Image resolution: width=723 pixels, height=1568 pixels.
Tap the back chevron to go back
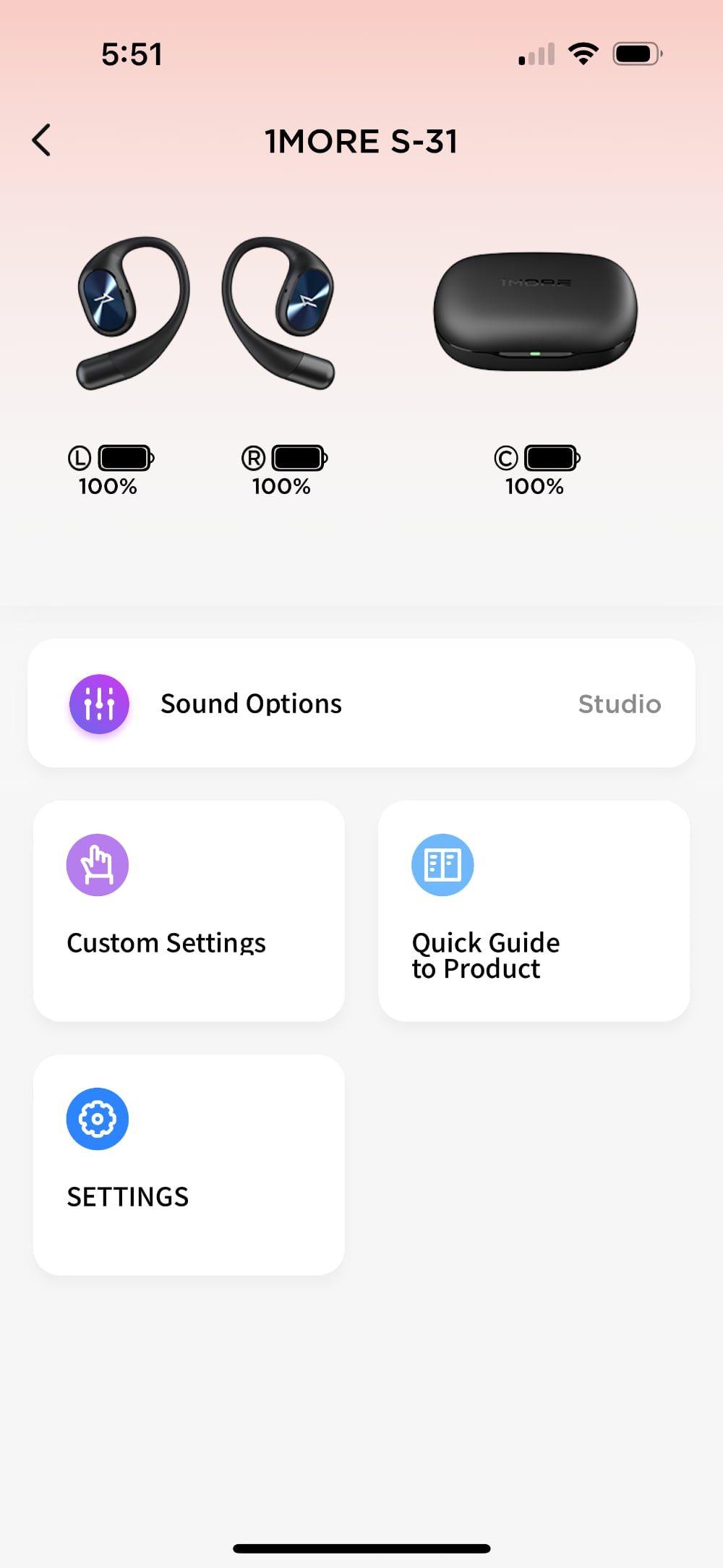pos(41,140)
